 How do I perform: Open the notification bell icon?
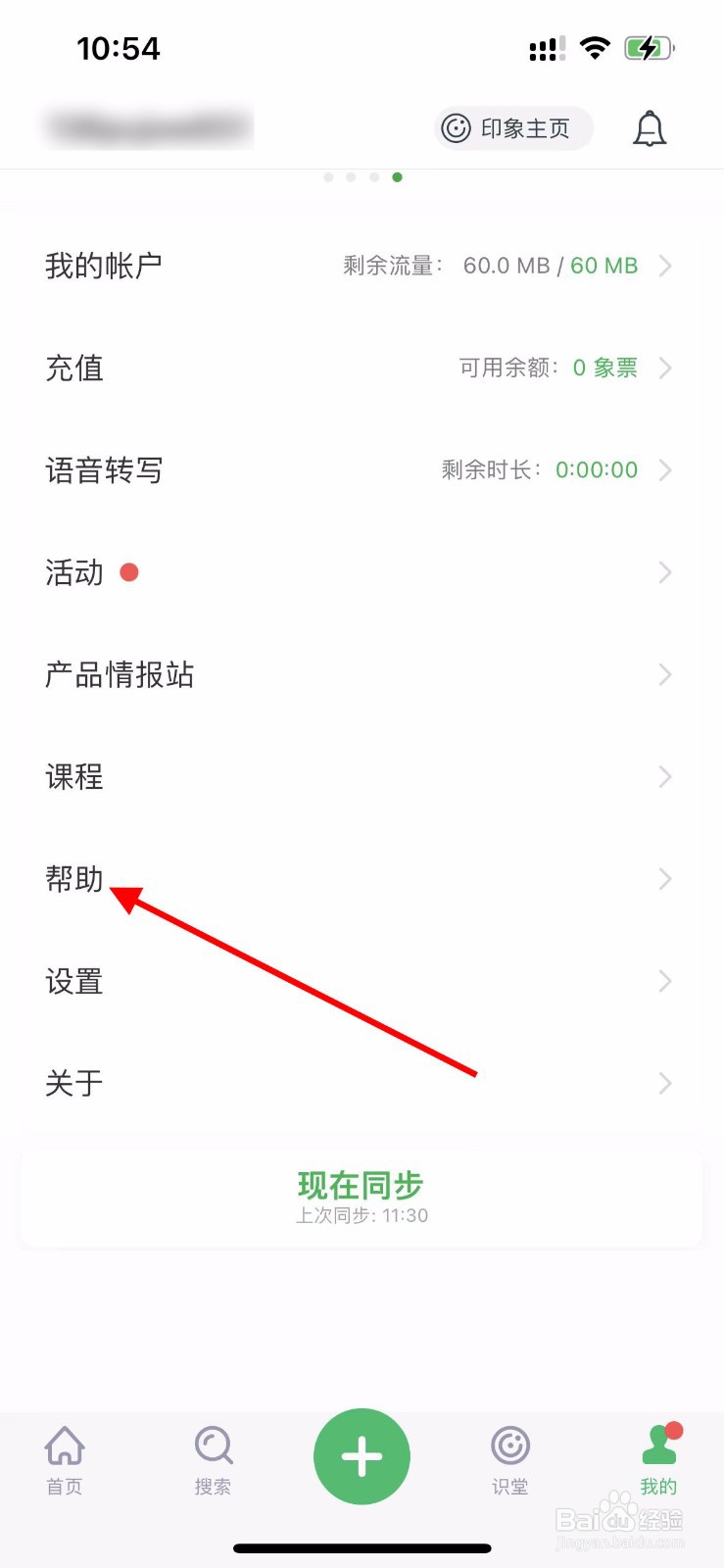point(649,127)
